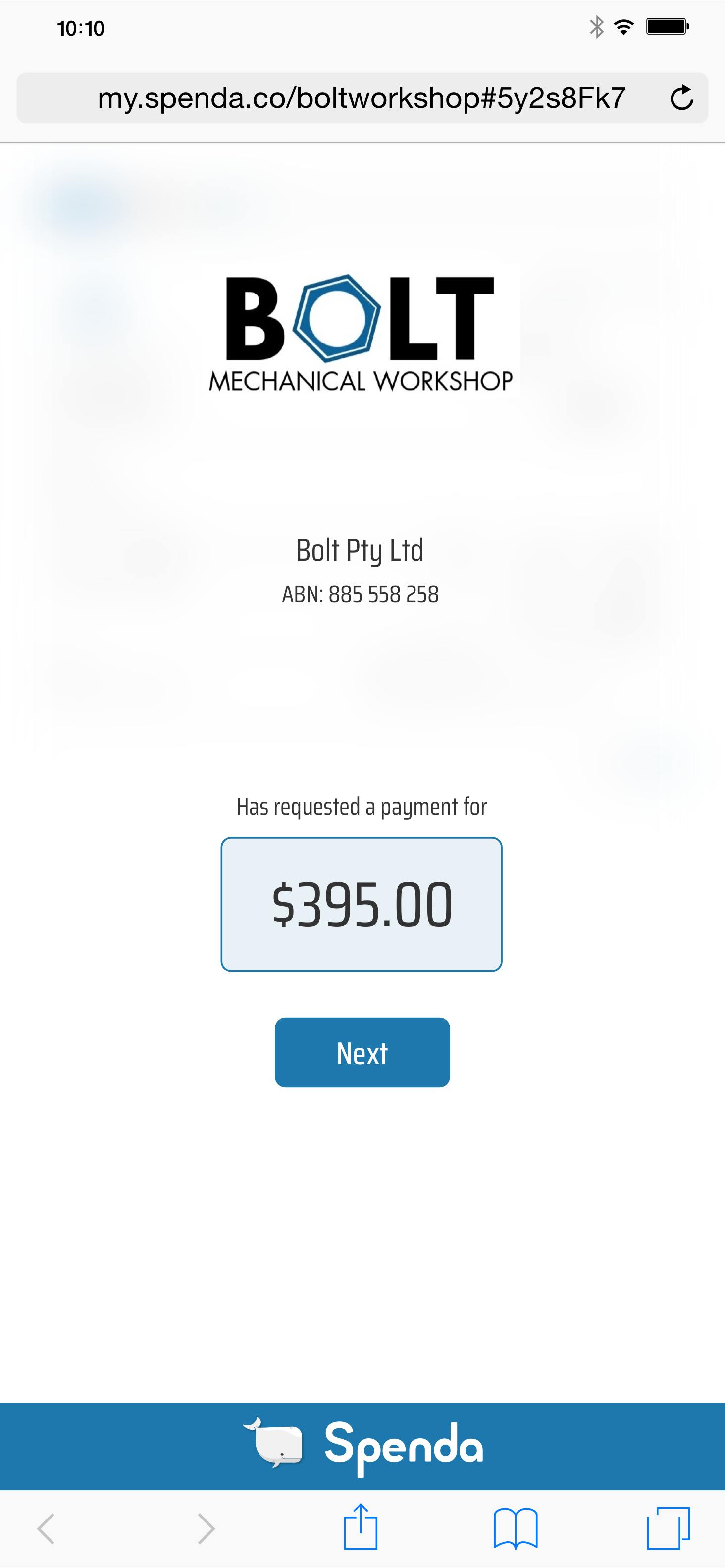Open the browser share sheet
This screenshot has height=1568, width=725.
click(361, 1527)
